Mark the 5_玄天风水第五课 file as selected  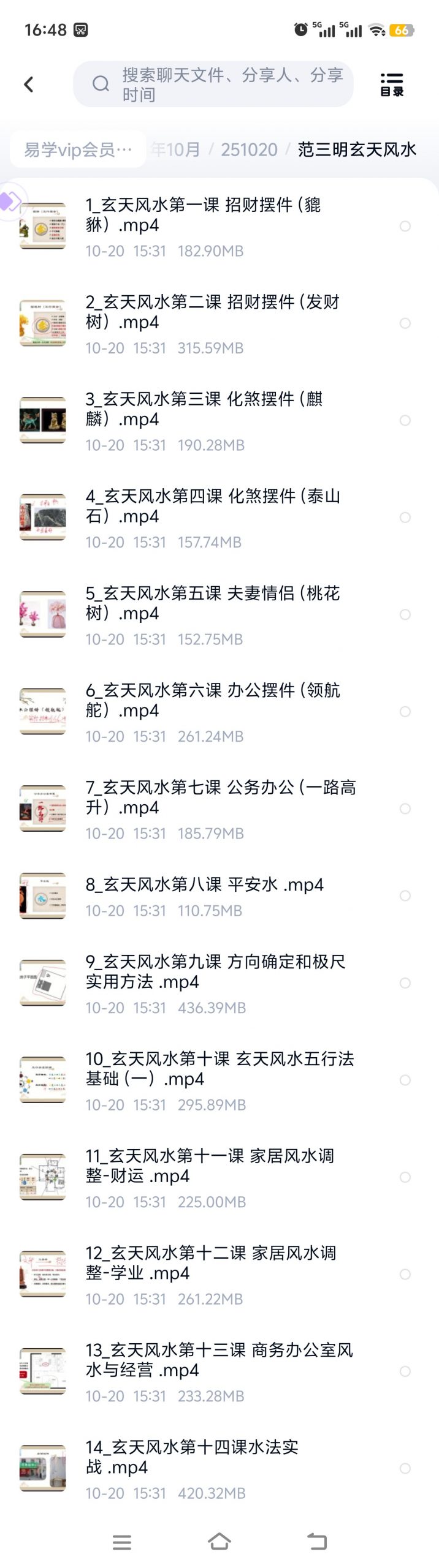click(x=405, y=614)
